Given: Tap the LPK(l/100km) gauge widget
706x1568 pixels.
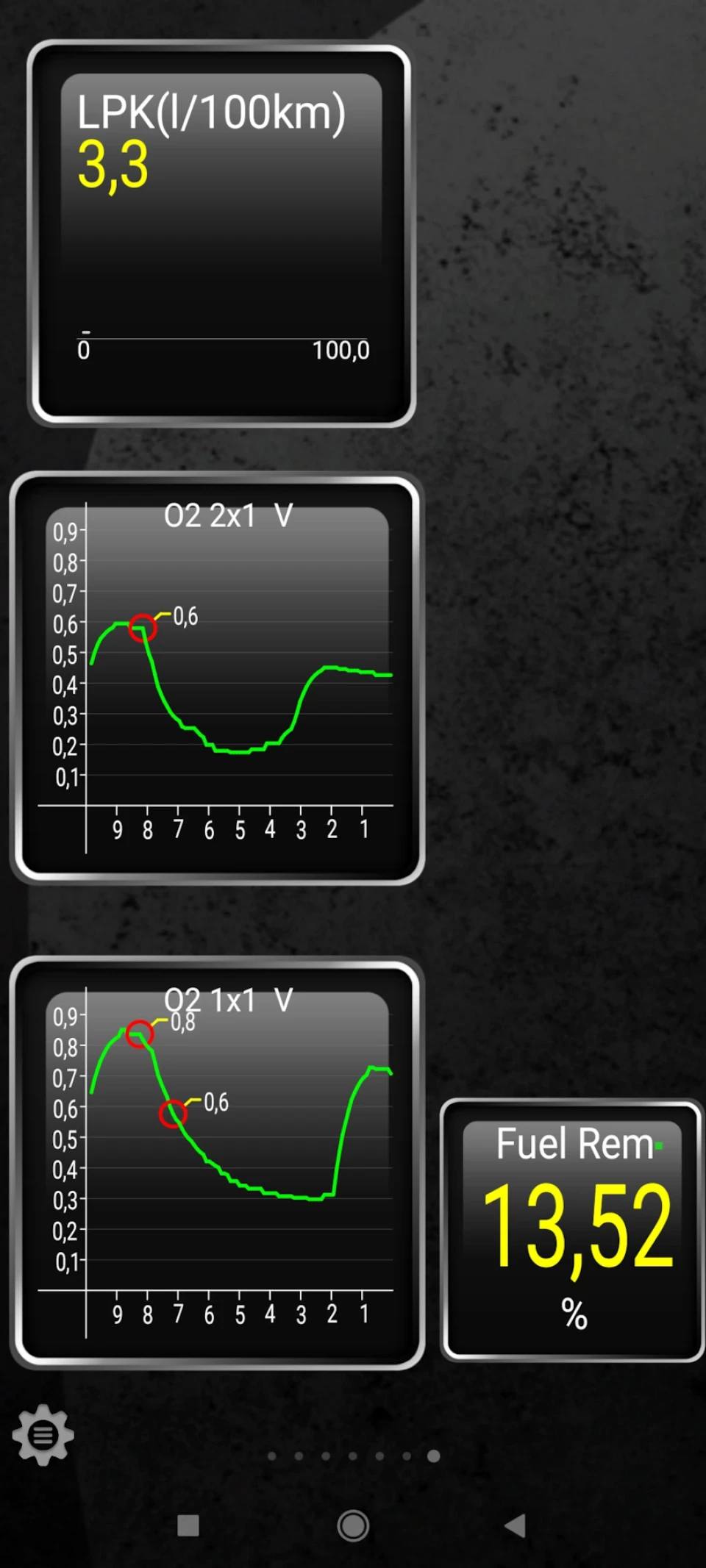Looking at the screenshot, I should click(221, 234).
